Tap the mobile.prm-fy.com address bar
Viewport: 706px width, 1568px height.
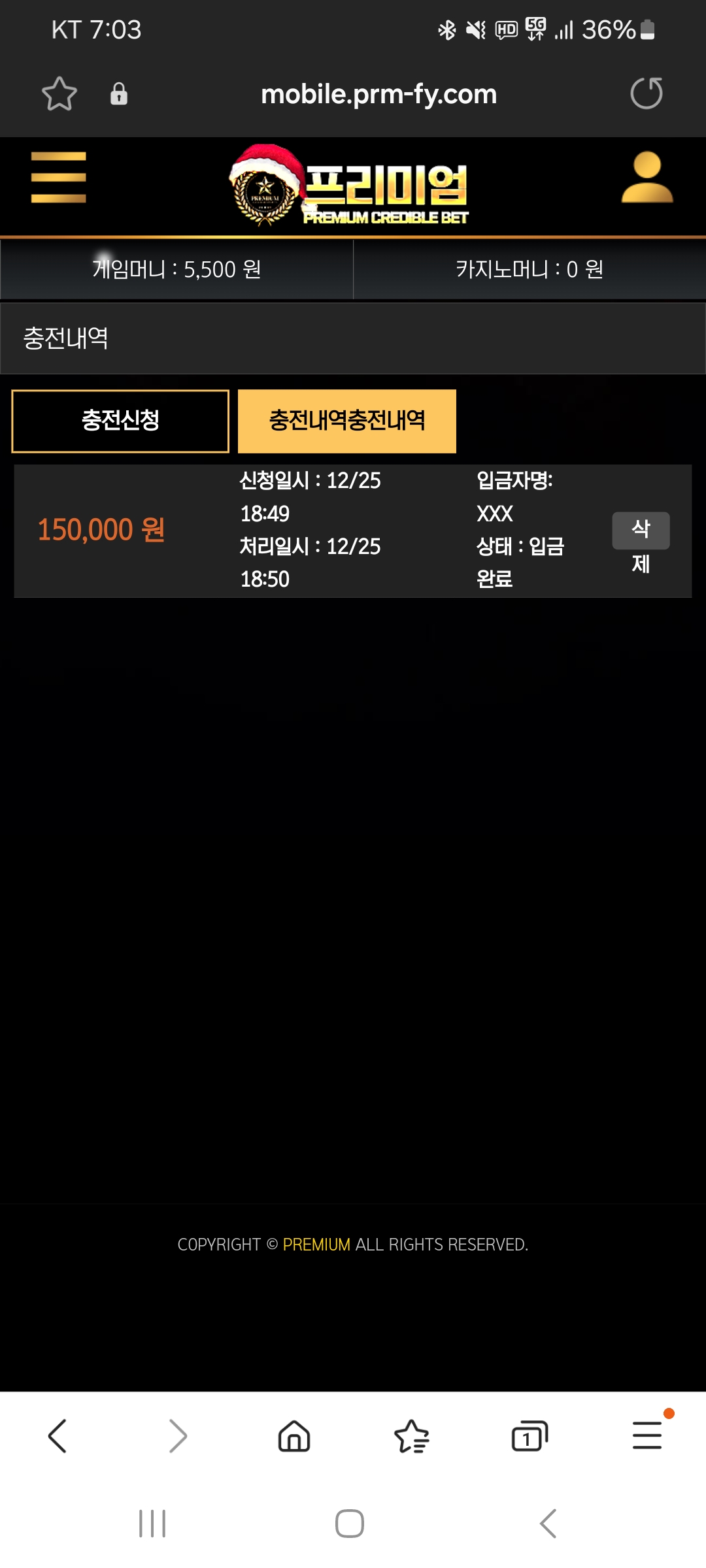coord(378,94)
